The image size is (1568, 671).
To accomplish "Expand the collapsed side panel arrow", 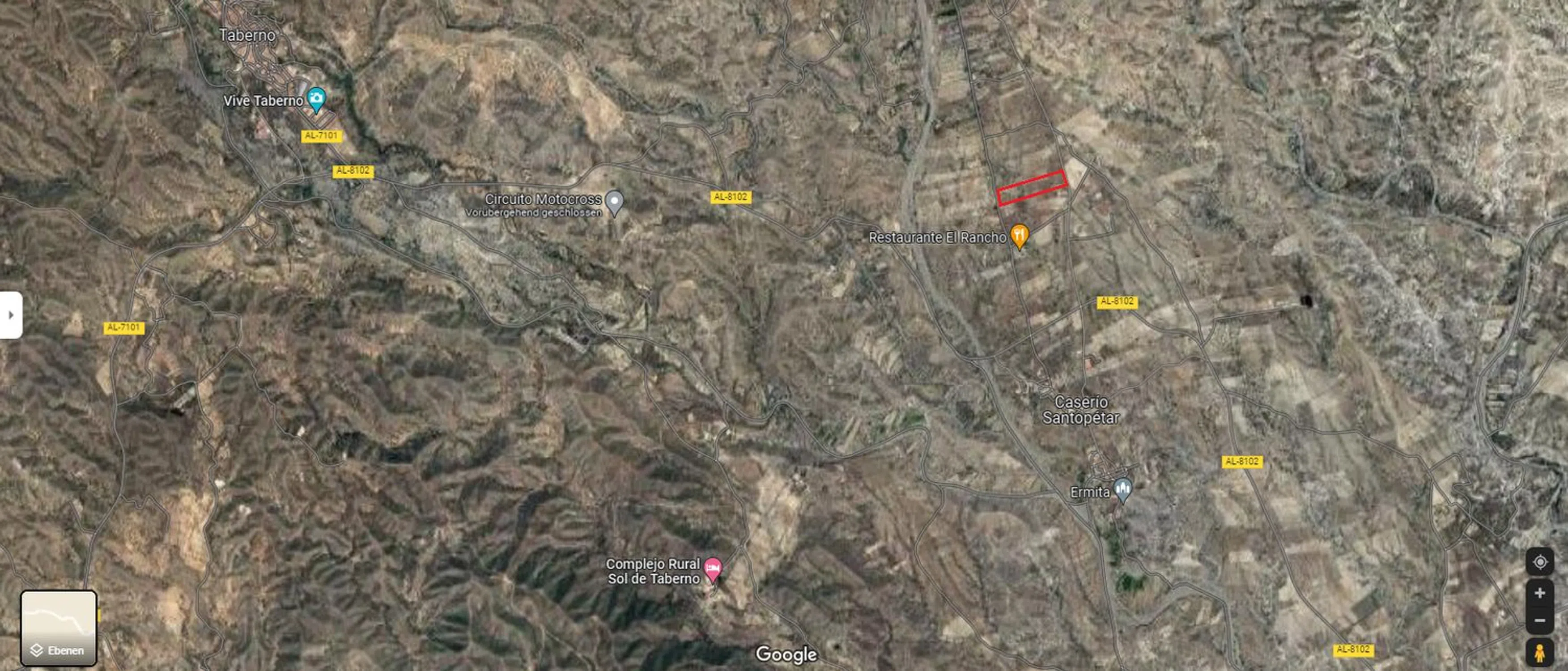I will [10, 315].
